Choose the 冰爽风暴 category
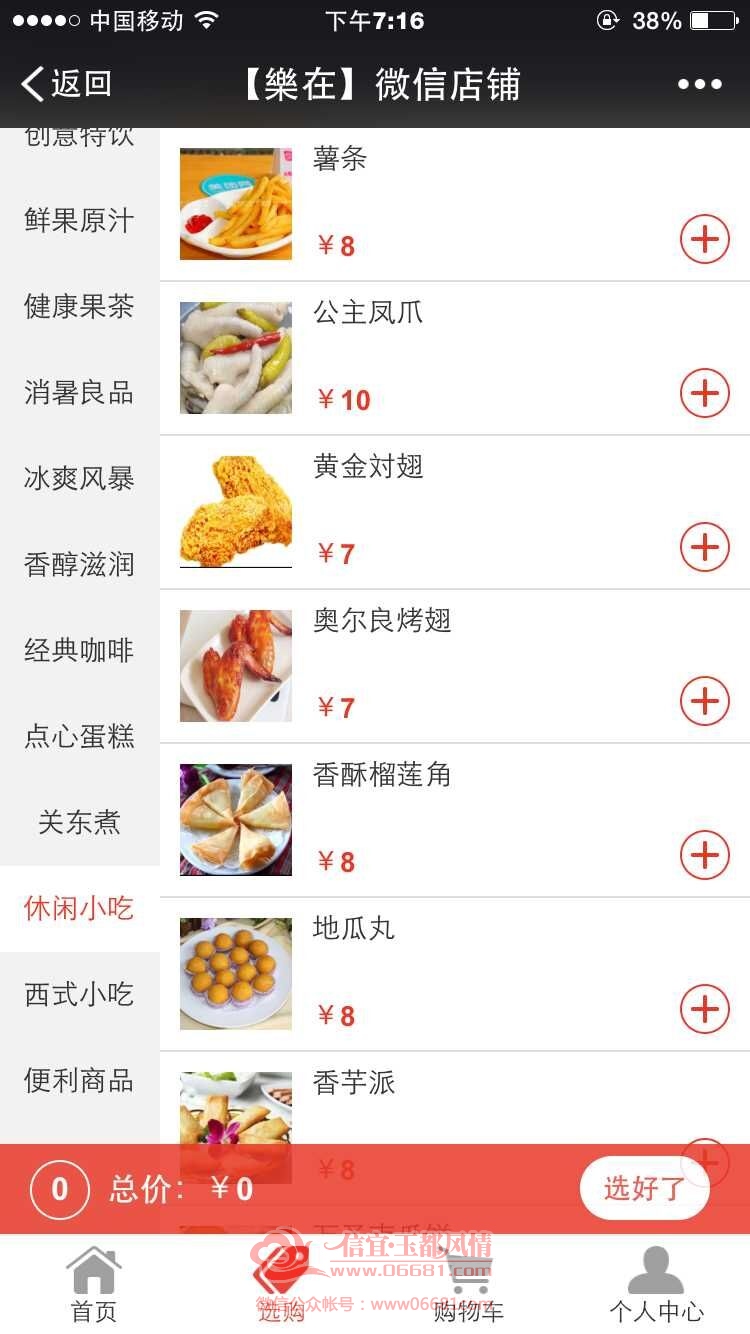This screenshot has width=750, height=1334. pyautogui.click(x=80, y=478)
